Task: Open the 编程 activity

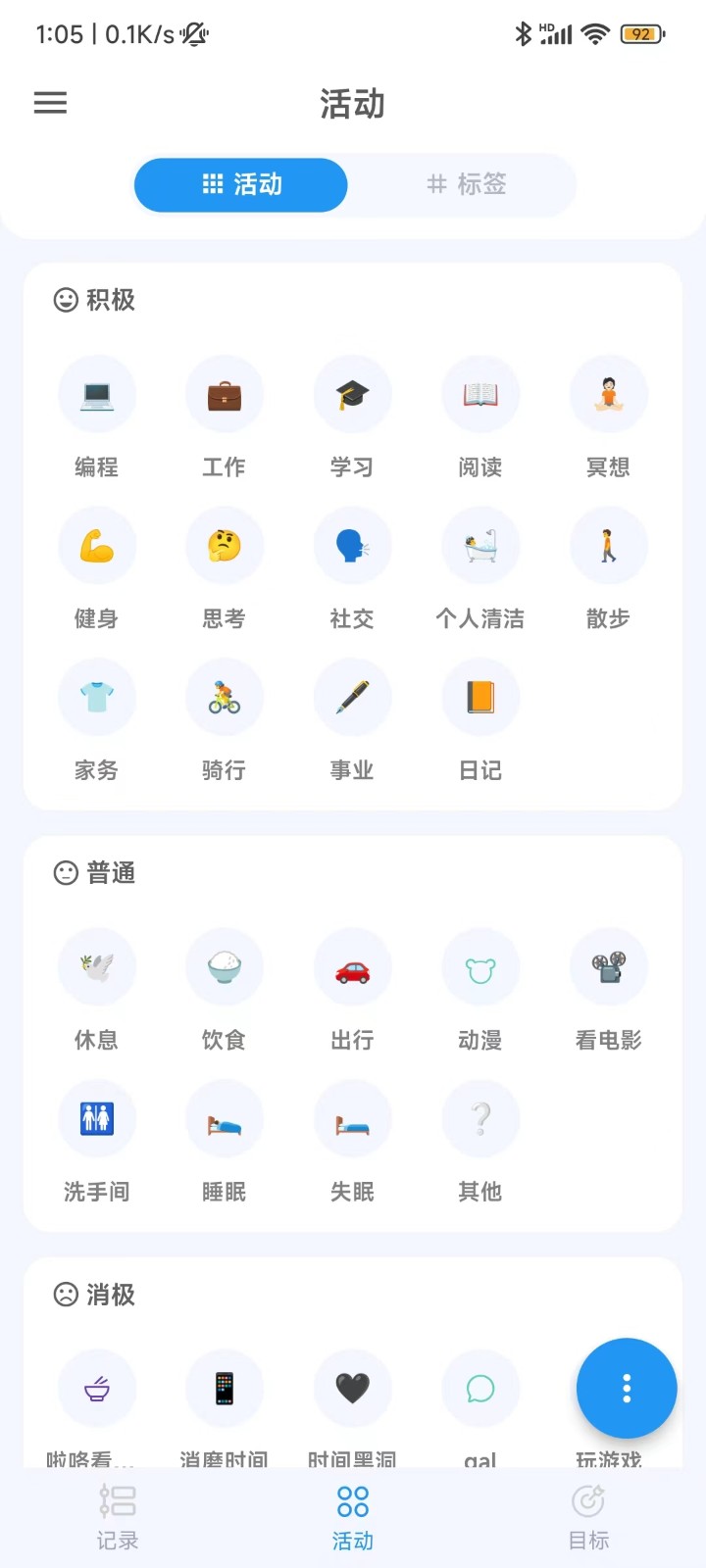Action: (x=97, y=395)
